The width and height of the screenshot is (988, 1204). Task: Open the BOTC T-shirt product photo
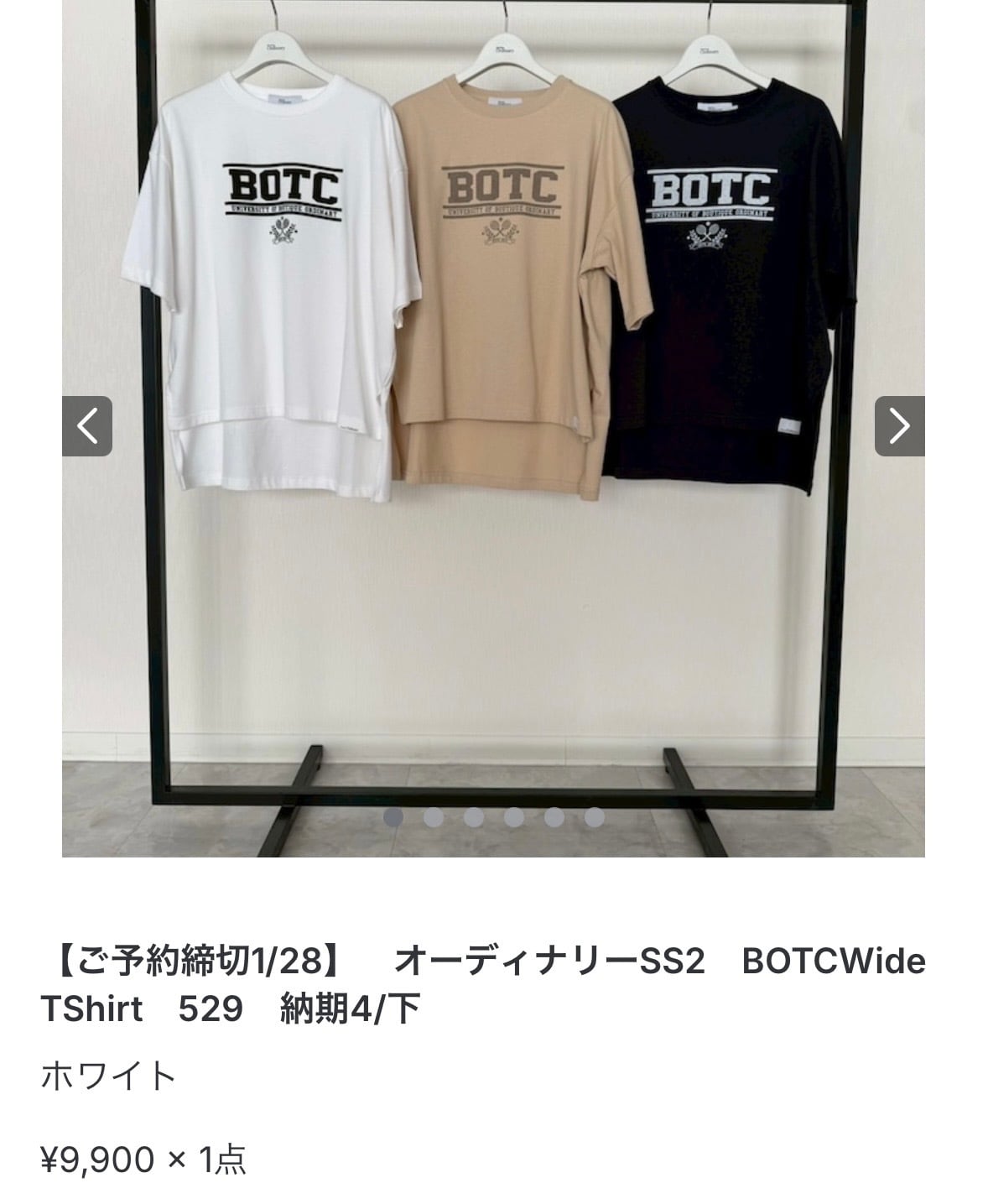point(493,428)
